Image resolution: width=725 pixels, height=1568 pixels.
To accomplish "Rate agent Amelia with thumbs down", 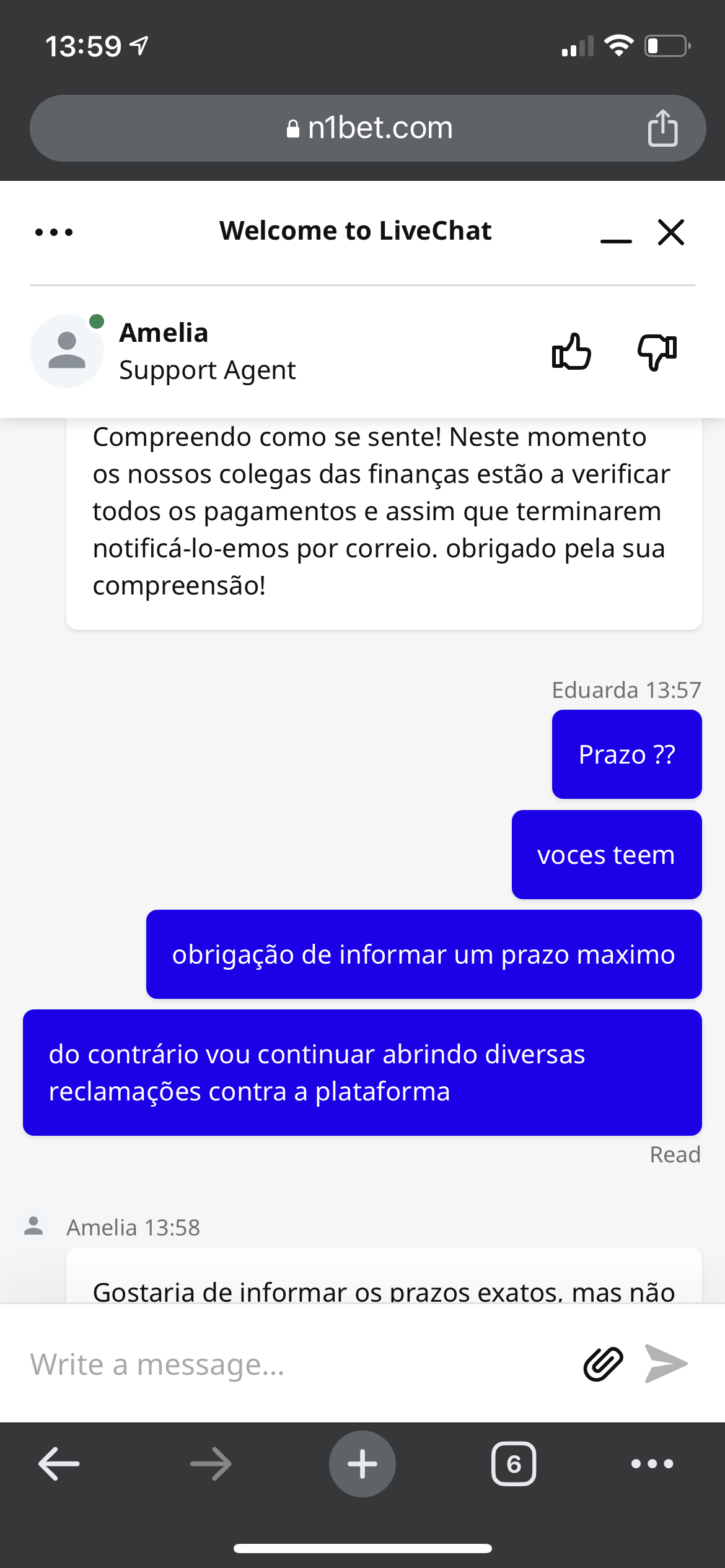I will (657, 352).
